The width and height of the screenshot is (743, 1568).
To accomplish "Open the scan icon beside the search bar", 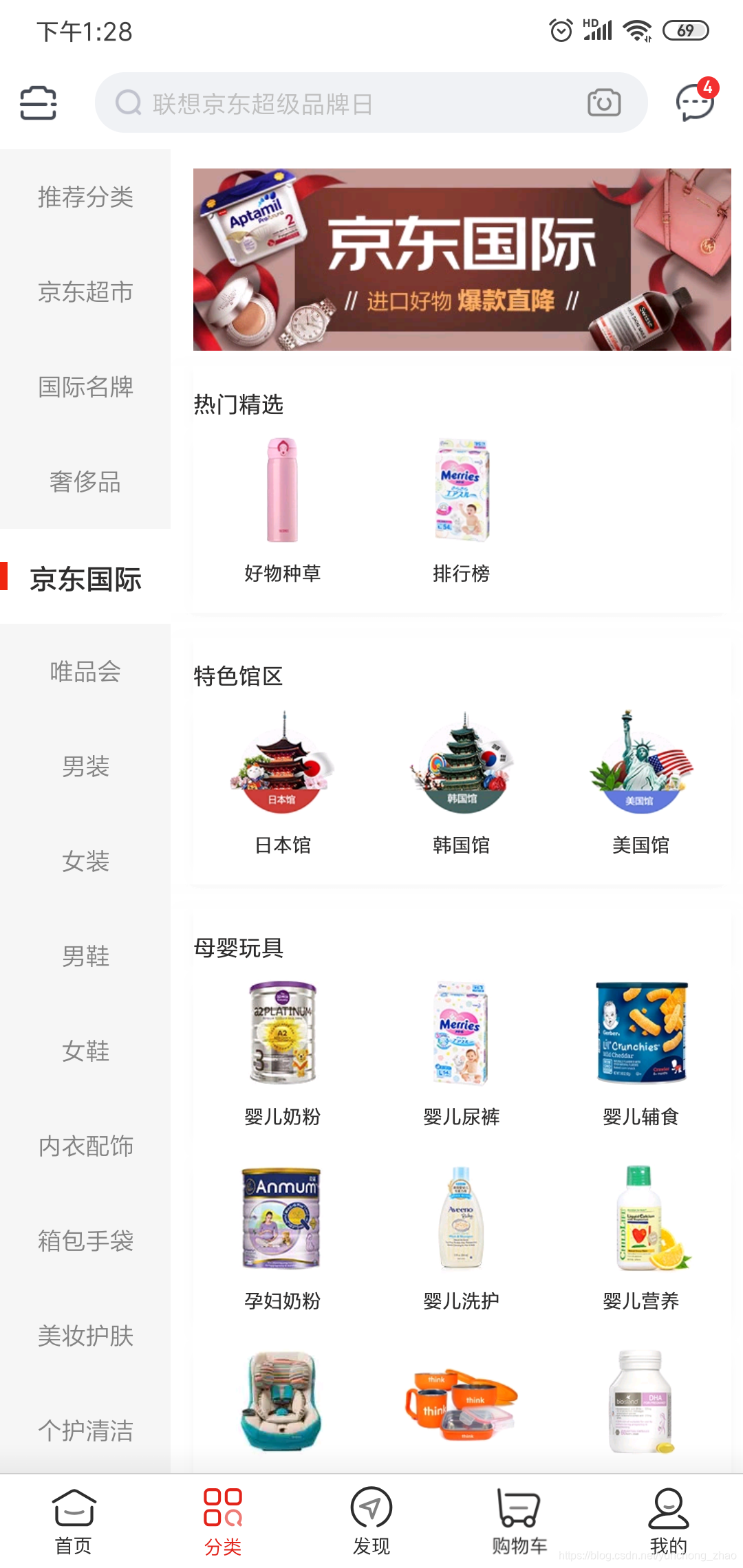I will pos(39,103).
